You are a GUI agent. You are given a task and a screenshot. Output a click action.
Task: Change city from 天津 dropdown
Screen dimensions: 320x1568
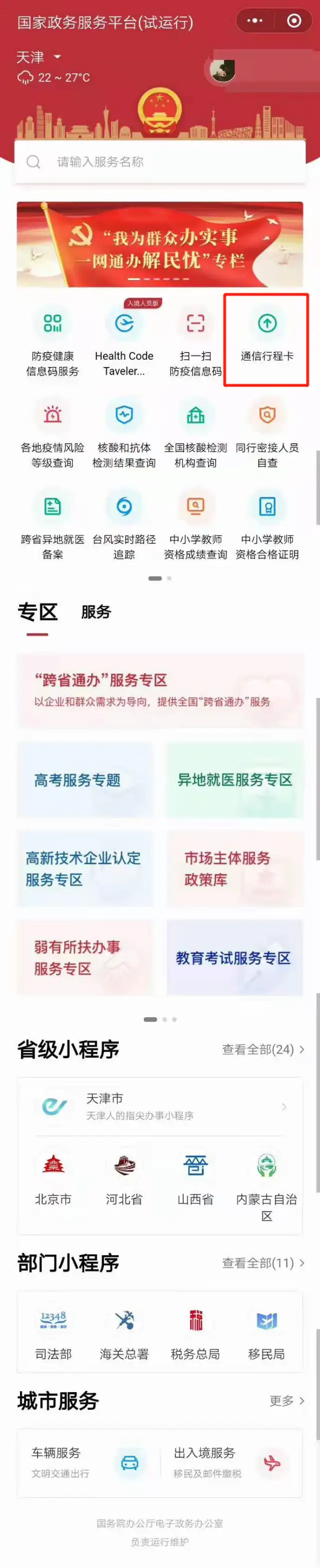click(x=39, y=57)
